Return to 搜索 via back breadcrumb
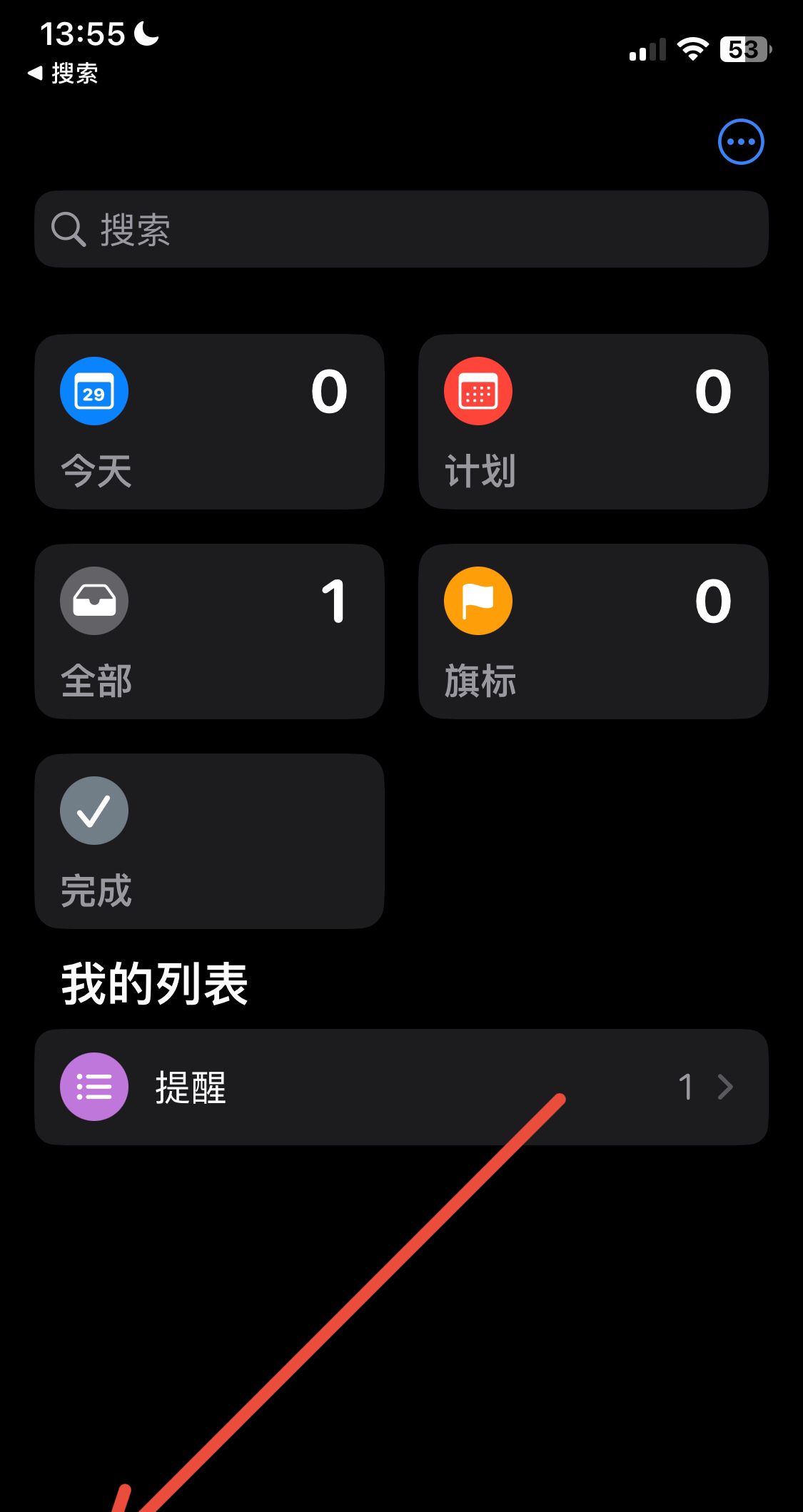This screenshot has width=803, height=1512. [x=64, y=73]
